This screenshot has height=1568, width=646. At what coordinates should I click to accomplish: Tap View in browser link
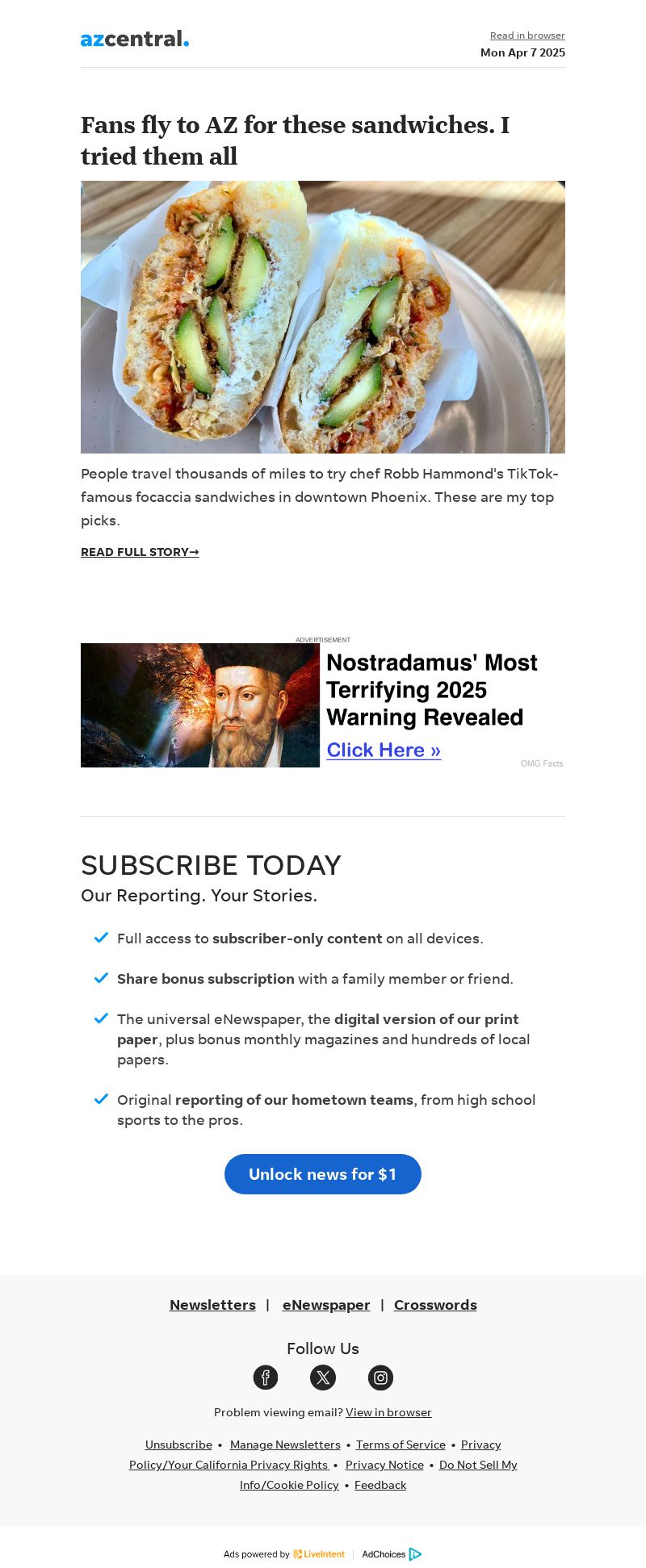point(388,1412)
